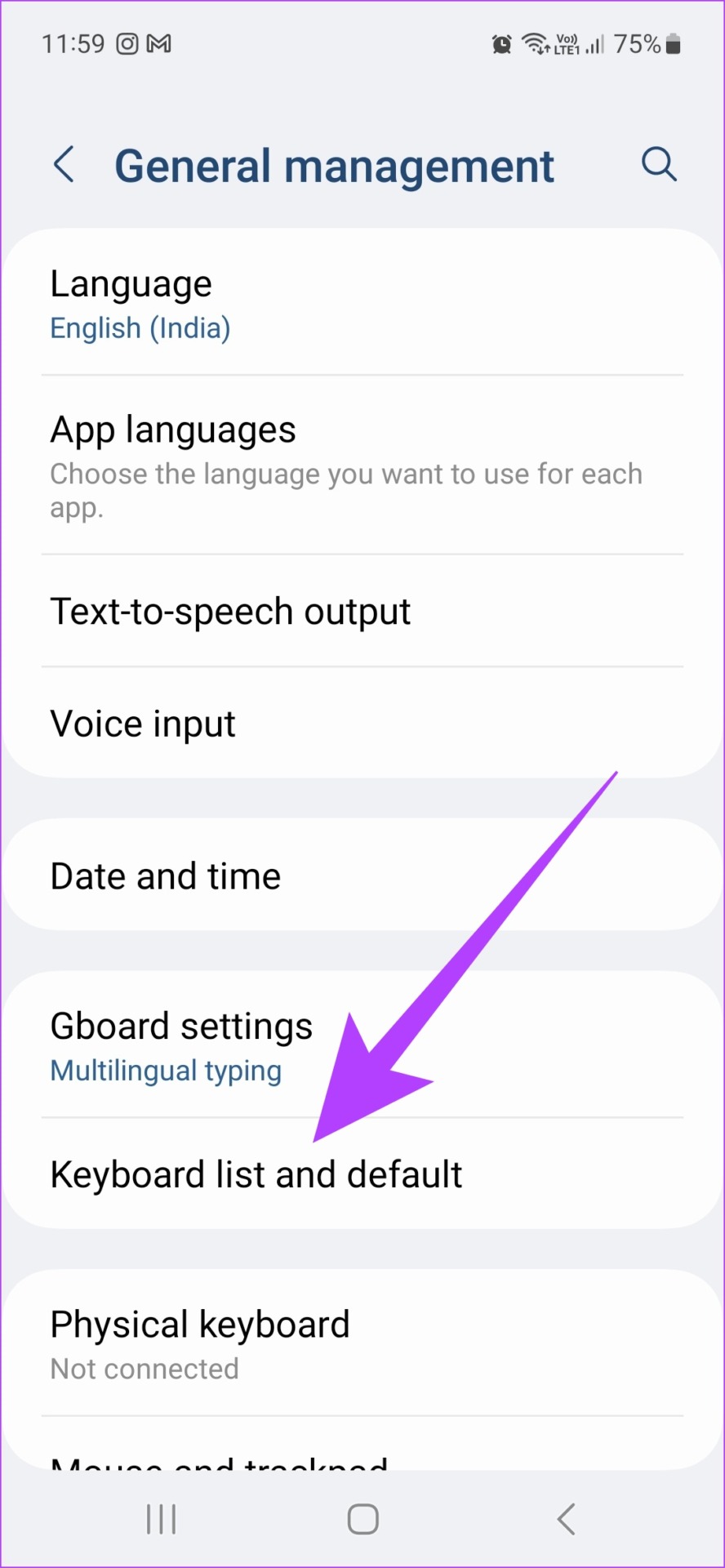725x1568 pixels.
Task: Open Gboard settings
Action: click(362, 1045)
